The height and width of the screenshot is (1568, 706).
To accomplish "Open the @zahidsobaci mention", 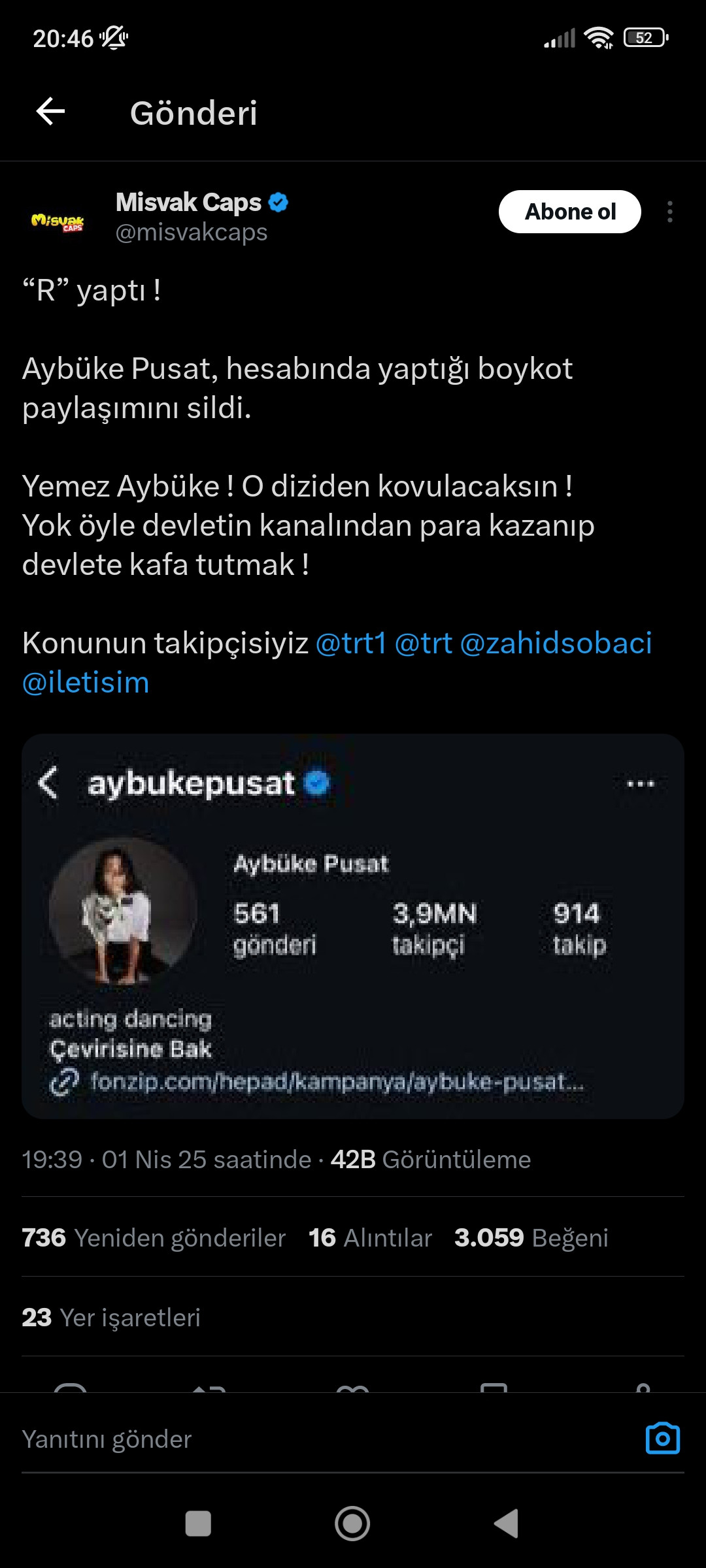I will coord(556,643).
